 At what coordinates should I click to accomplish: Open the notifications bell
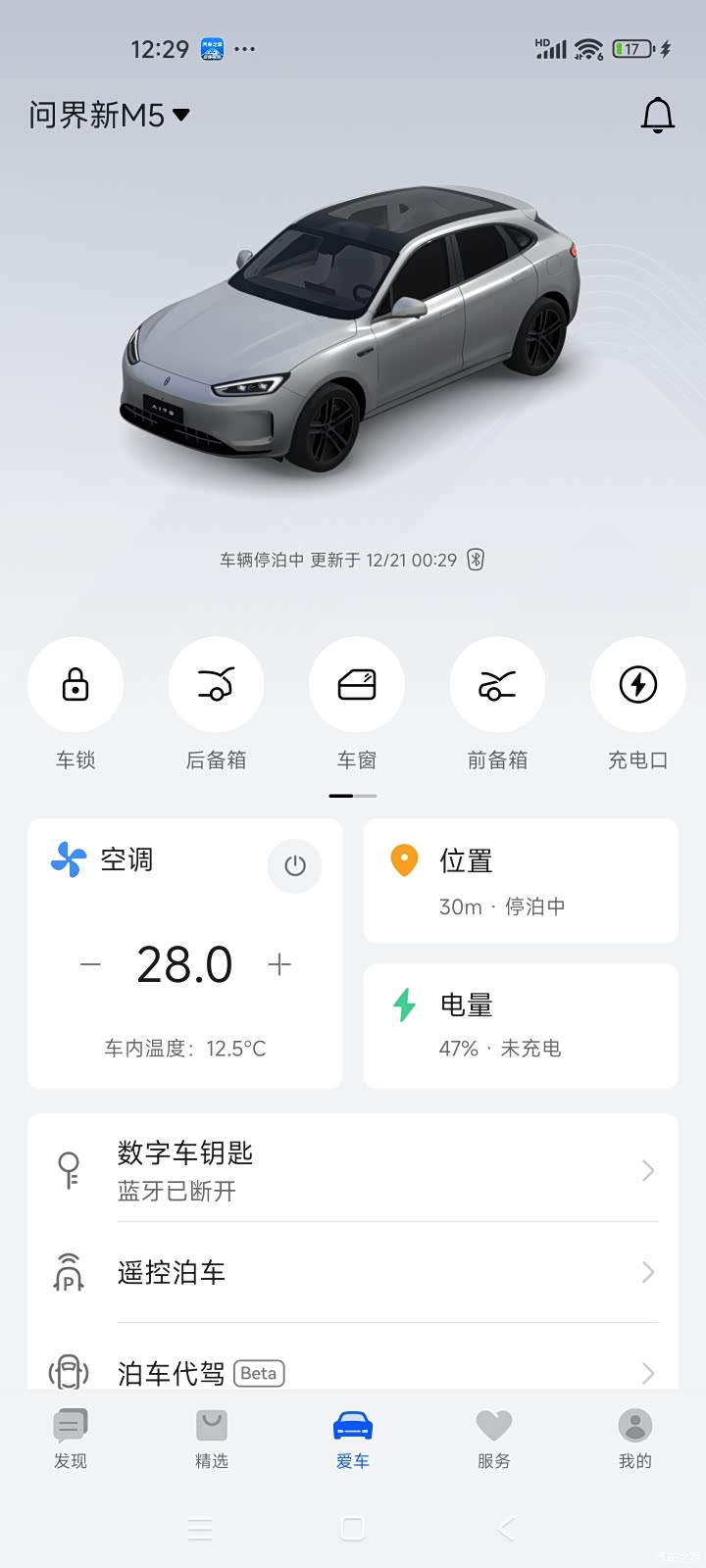[657, 116]
